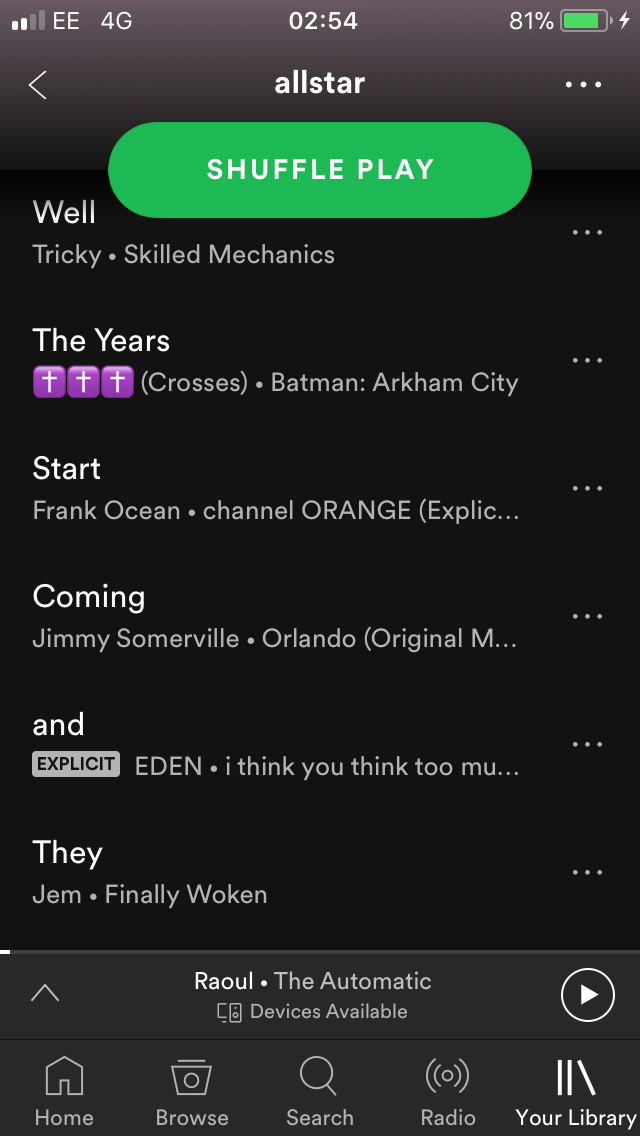Screen dimensions: 640x1136
Task: Open options for the track They
Action: coord(587,873)
